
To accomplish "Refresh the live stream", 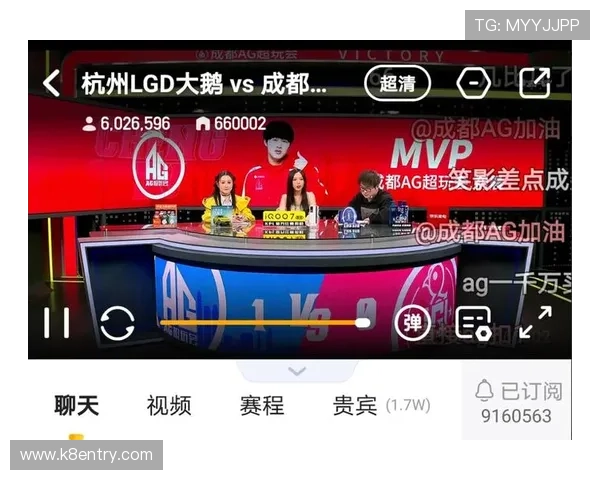I will [117, 322].
